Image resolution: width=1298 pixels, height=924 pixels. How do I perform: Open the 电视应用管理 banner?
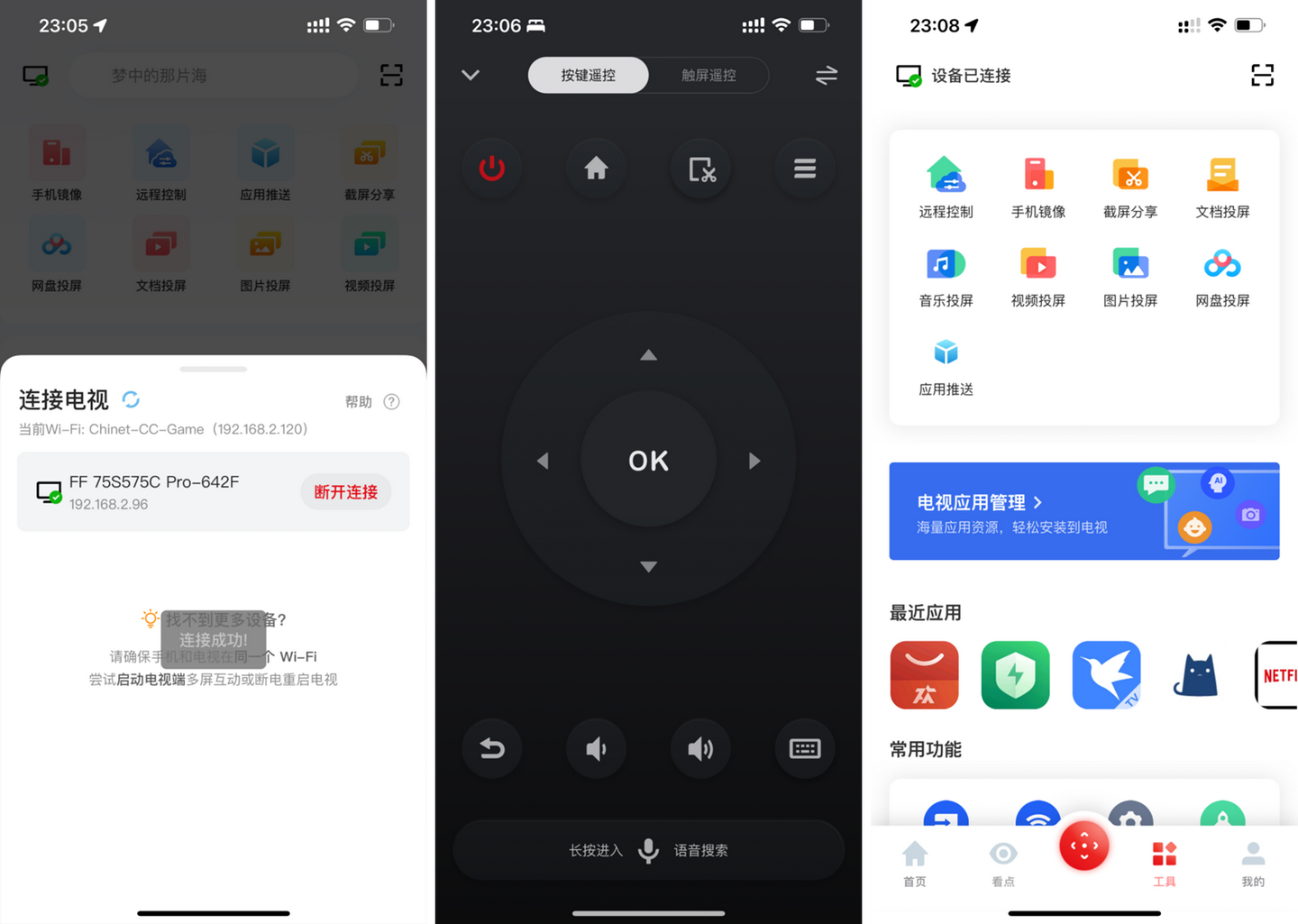pos(1083,511)
